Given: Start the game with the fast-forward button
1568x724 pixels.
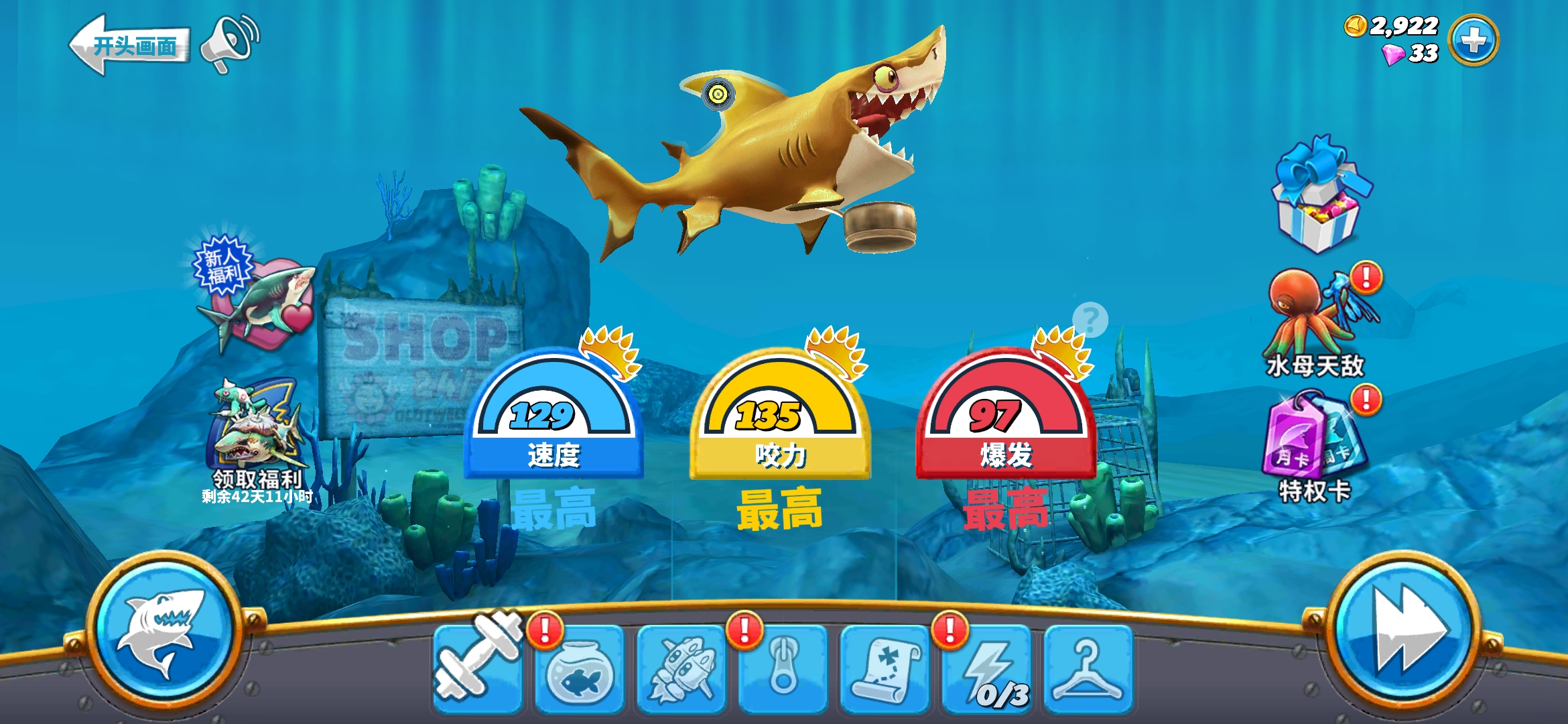Looking at the screenshot, I should point(1404,630).
